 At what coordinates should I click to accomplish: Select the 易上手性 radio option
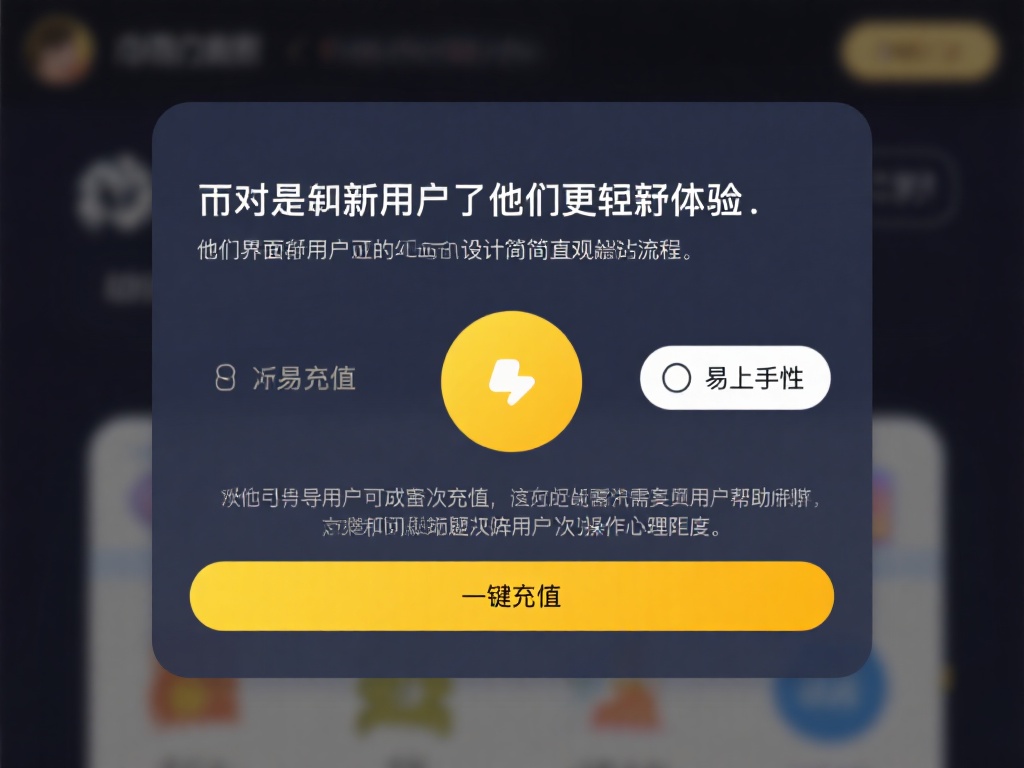(677, 378)
